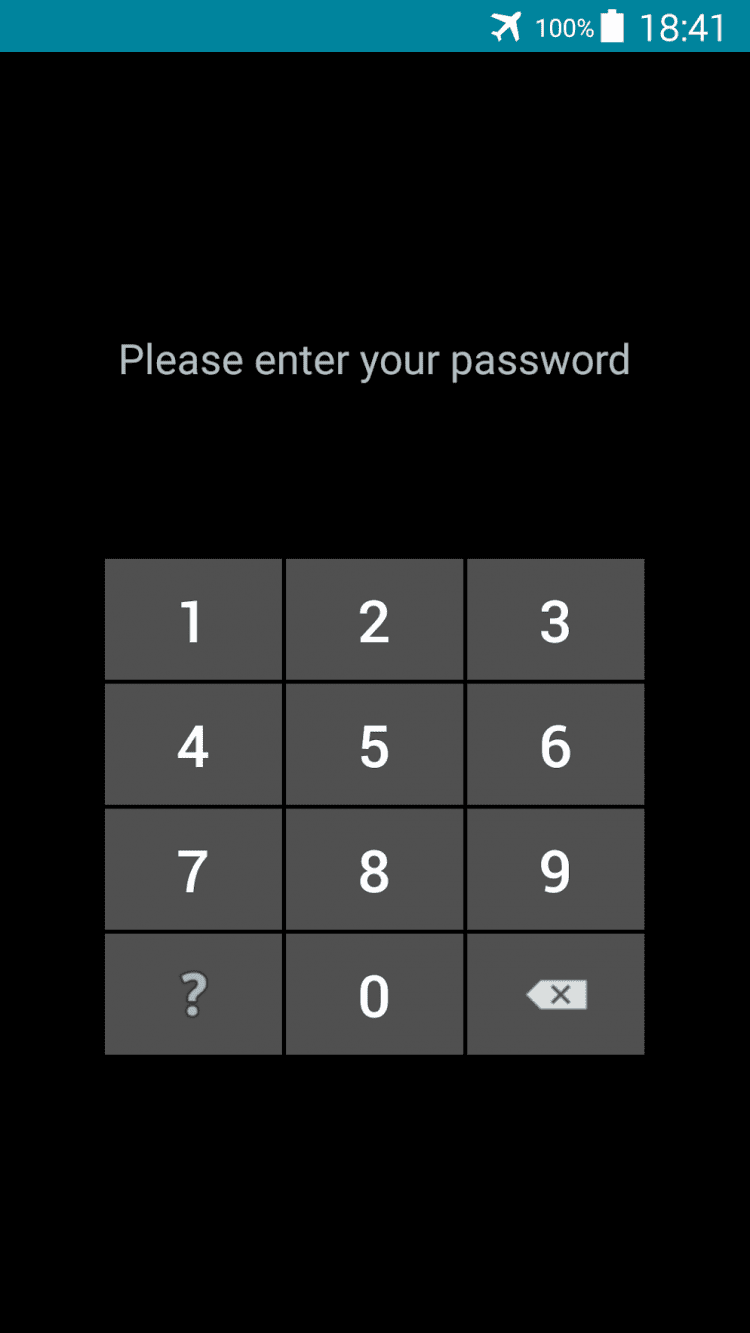Open password help with the question mark
Screen dimensions: 750x1333
click(193, 995)
